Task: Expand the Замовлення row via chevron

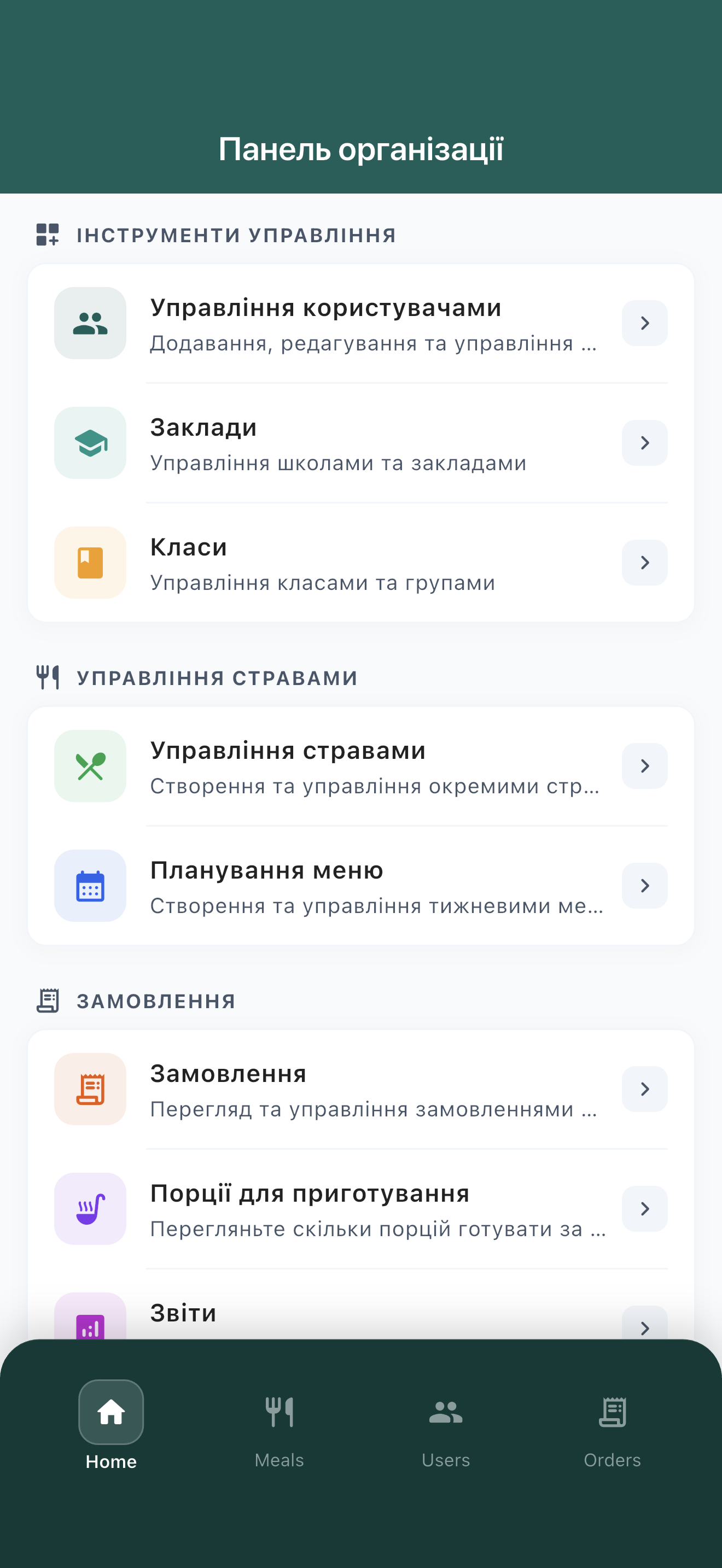Action: coord(645,1089)
